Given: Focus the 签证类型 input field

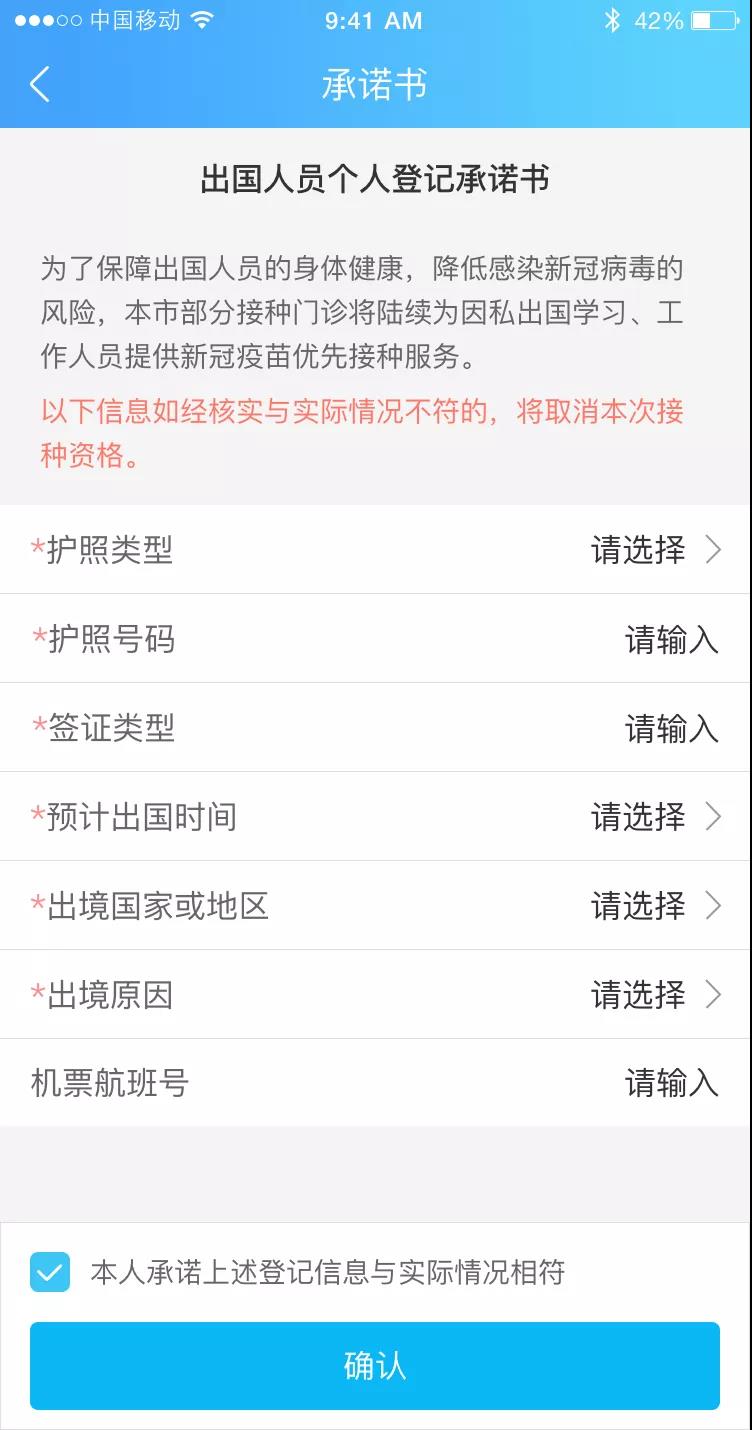Looking at the screenshot, I should (x=376, y=728).
